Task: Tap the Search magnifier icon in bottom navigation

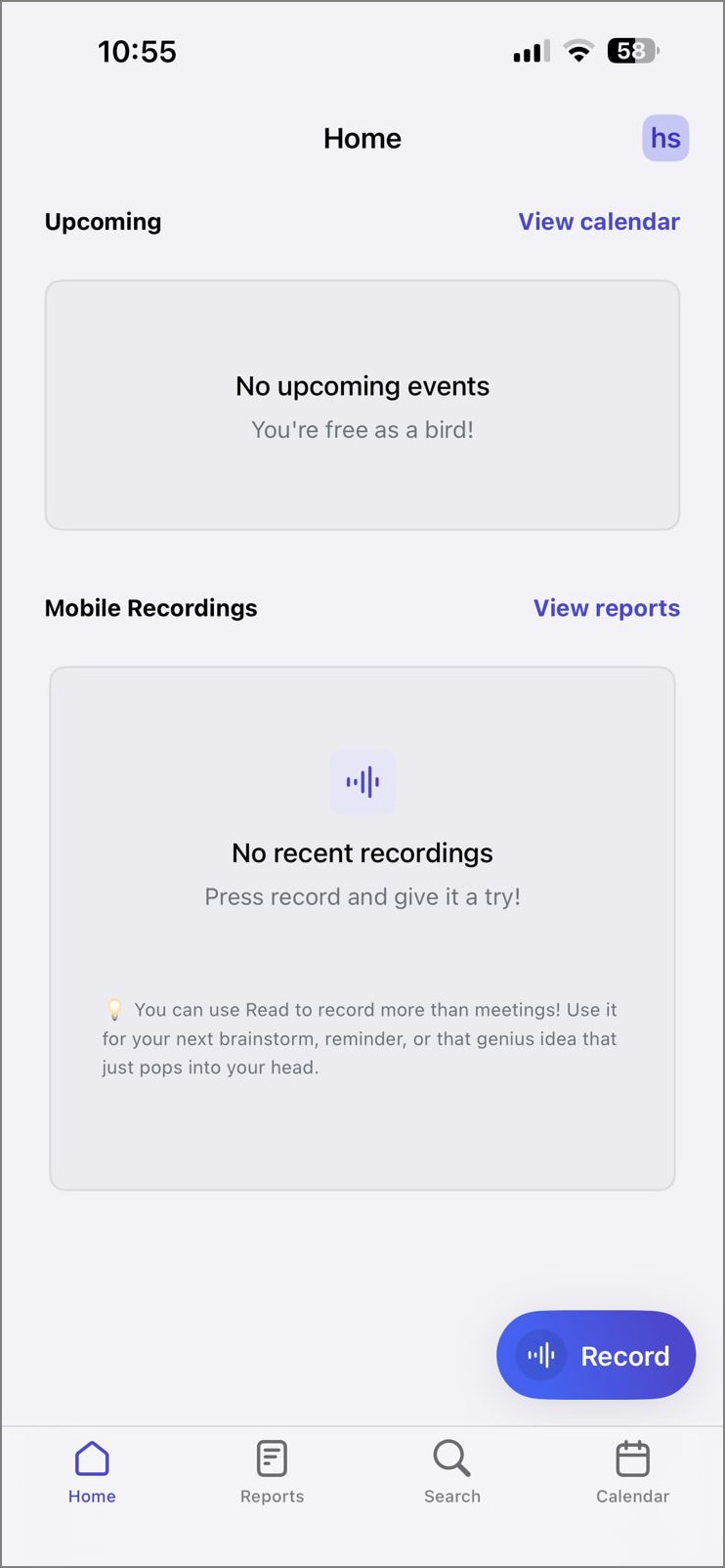Action: (451, 1458)
